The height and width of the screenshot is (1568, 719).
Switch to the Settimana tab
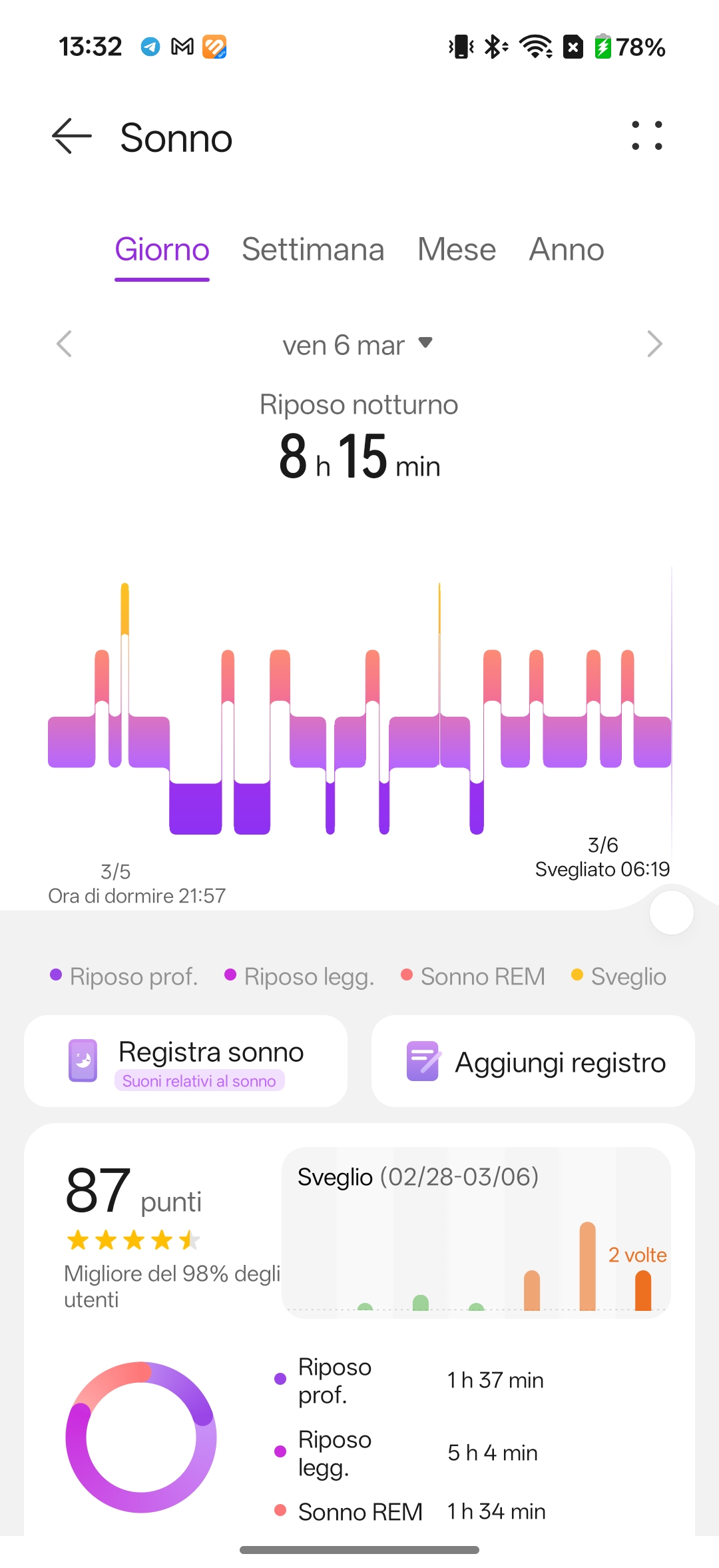(313, 250)
